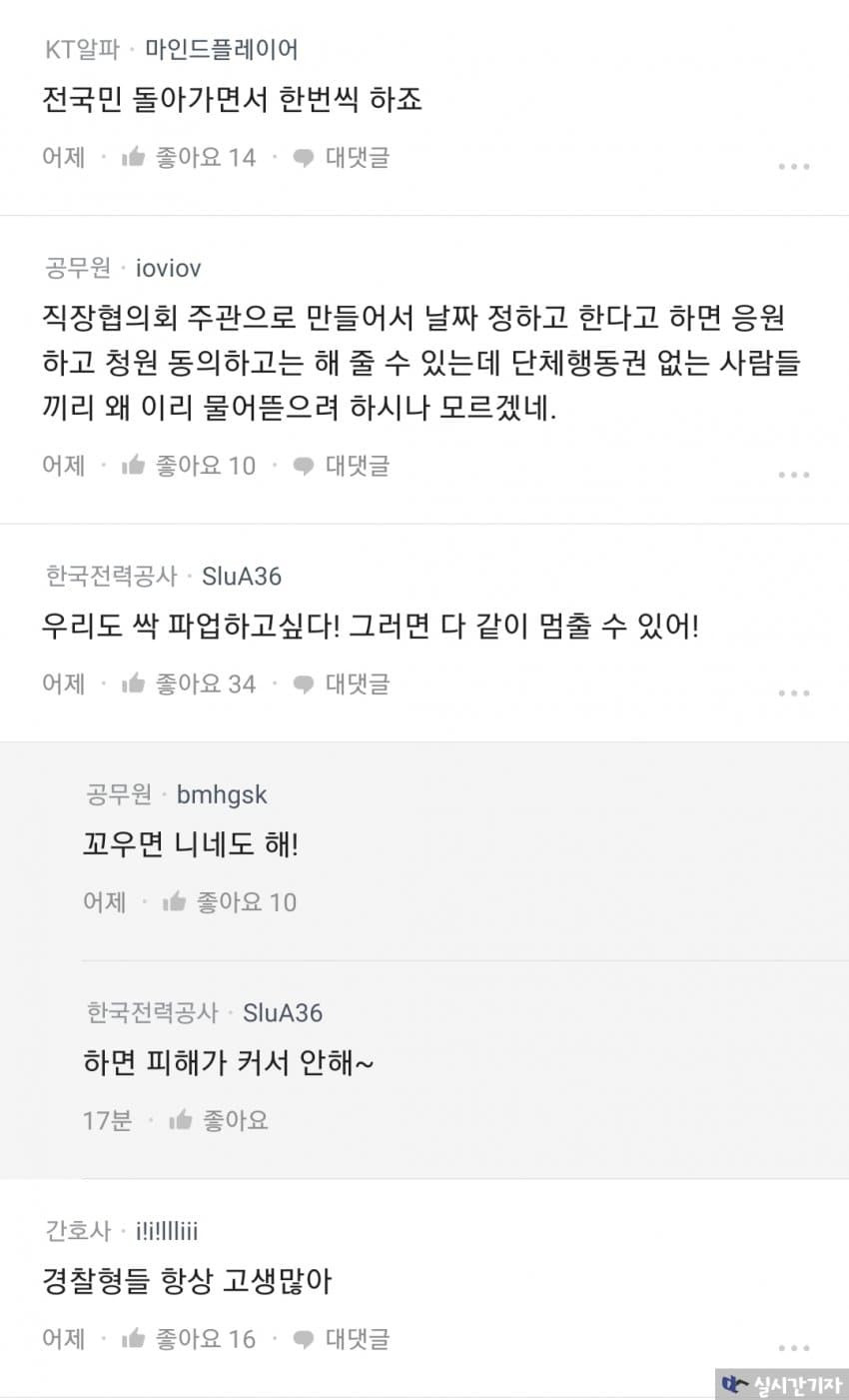Open overflow menu on 마인드플레이어's comment
This screenshot has width=849, height=1400.
point(793,166)
